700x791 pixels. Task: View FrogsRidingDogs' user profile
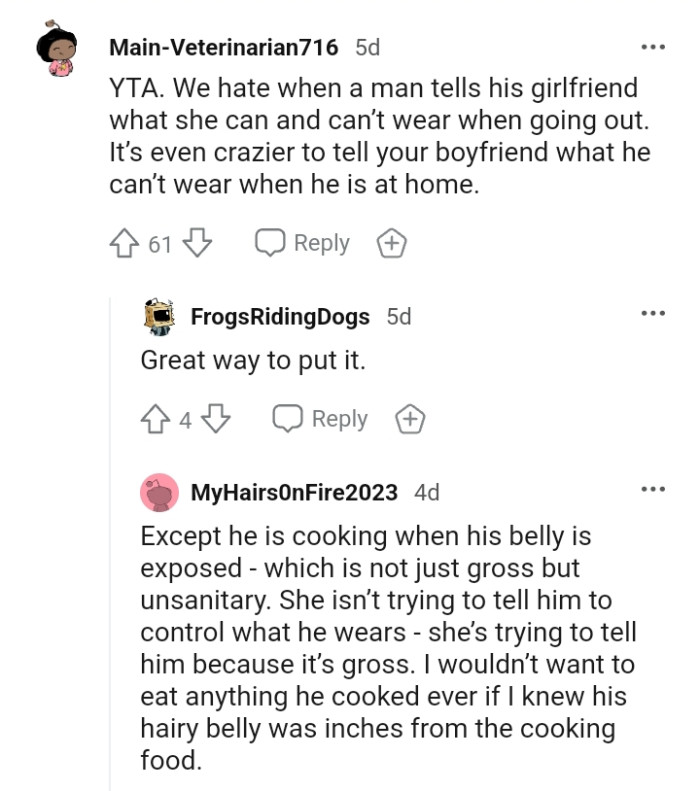coord(279,316)
